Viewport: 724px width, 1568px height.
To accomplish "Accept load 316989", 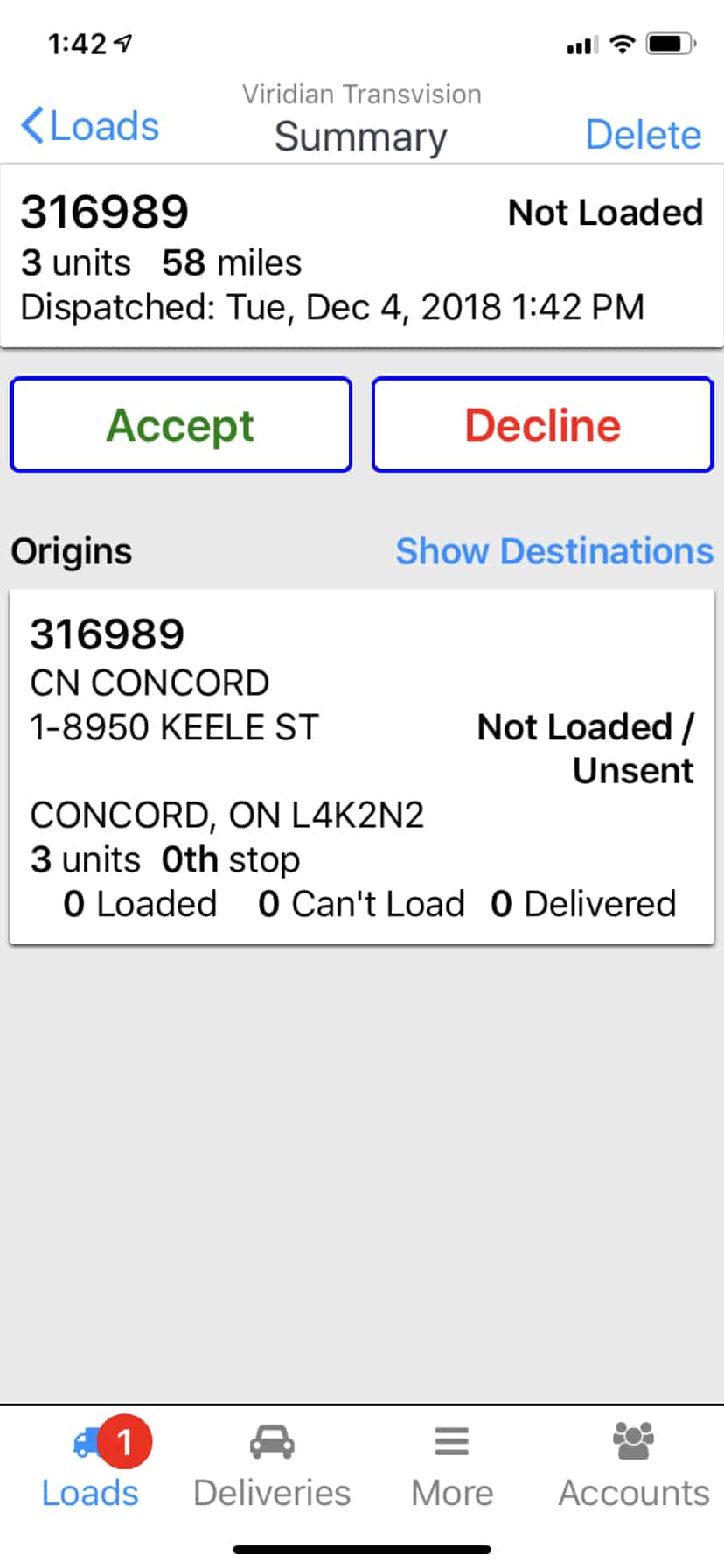I will [181, 425].
